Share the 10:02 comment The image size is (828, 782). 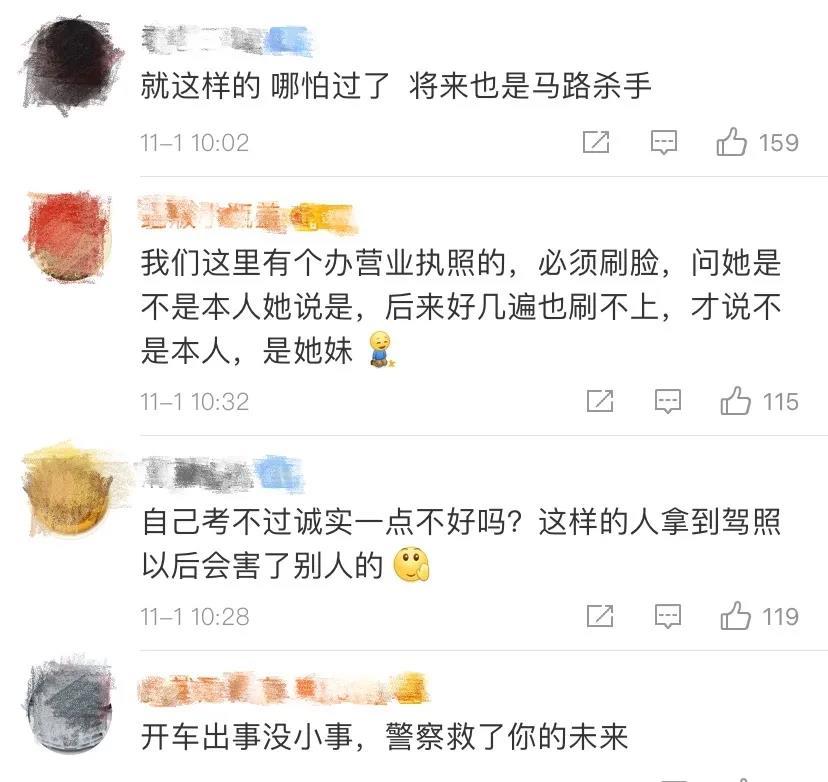point(596,142)
